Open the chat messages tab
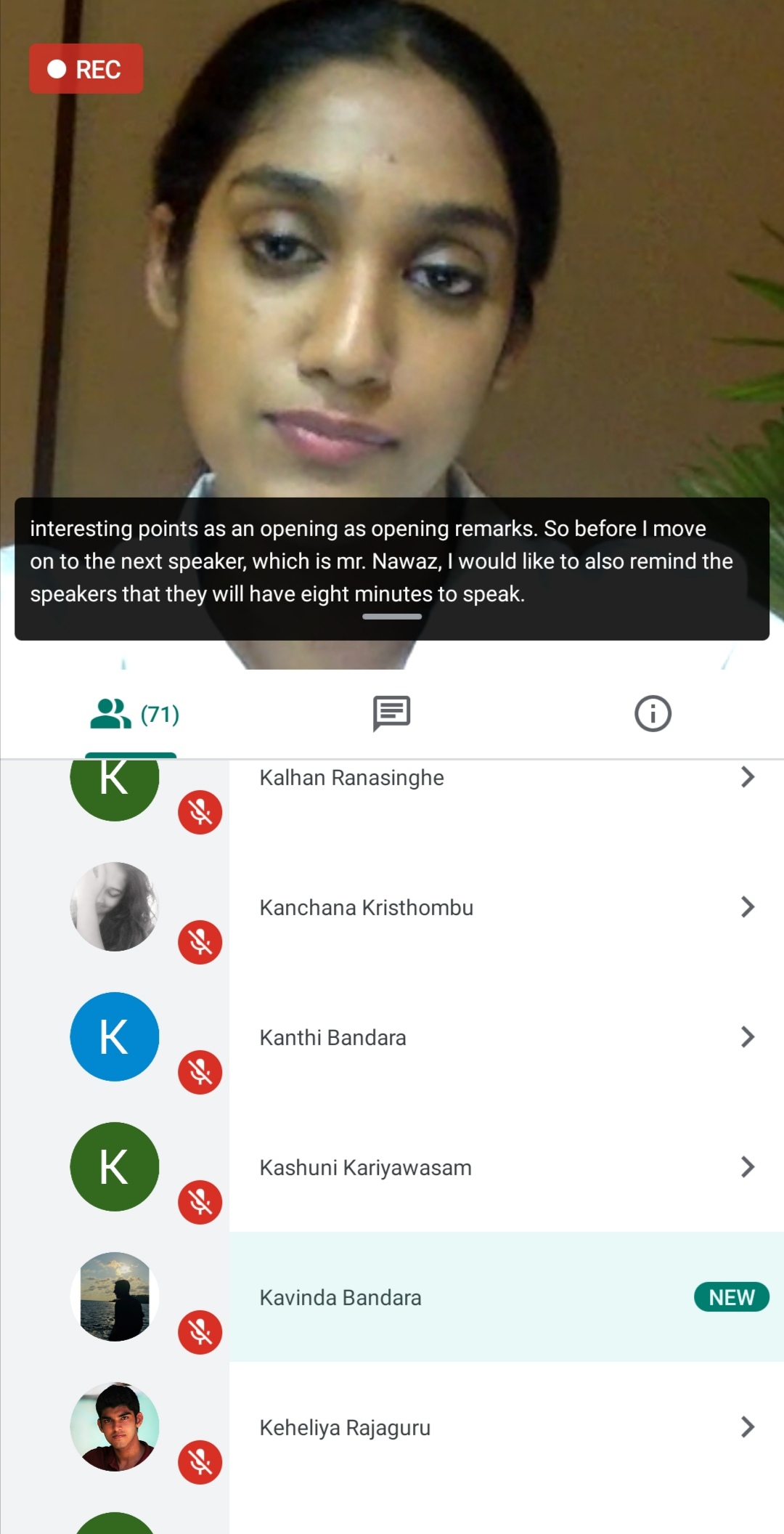 (x=391, y=713)
